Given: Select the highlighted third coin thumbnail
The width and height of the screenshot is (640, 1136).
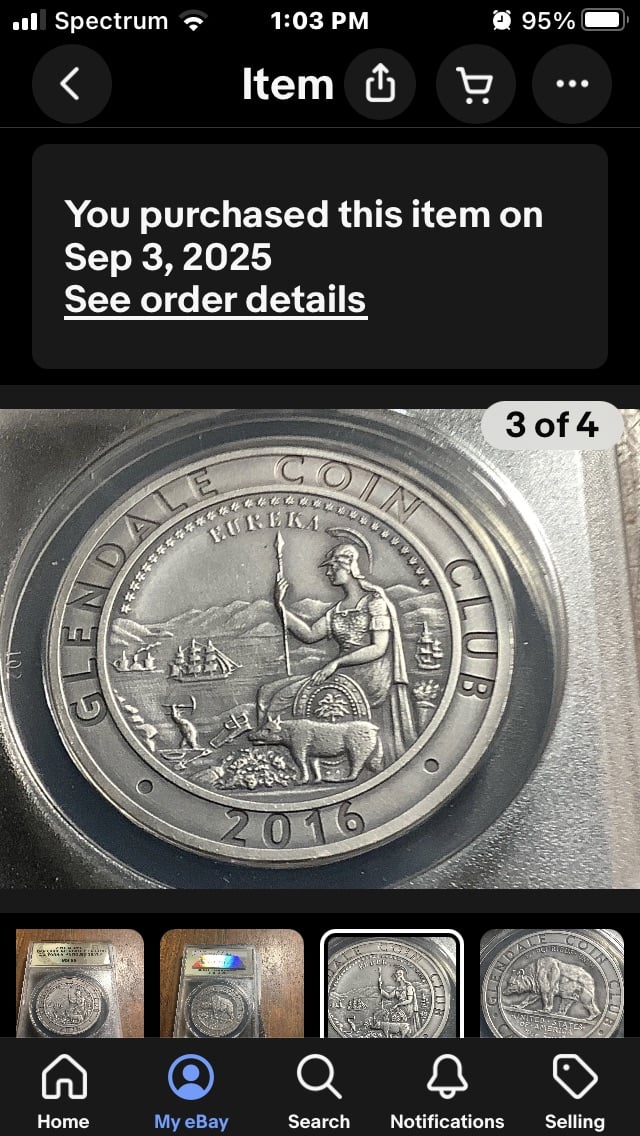Looking at the screenshot, I should tap(391, 984).
